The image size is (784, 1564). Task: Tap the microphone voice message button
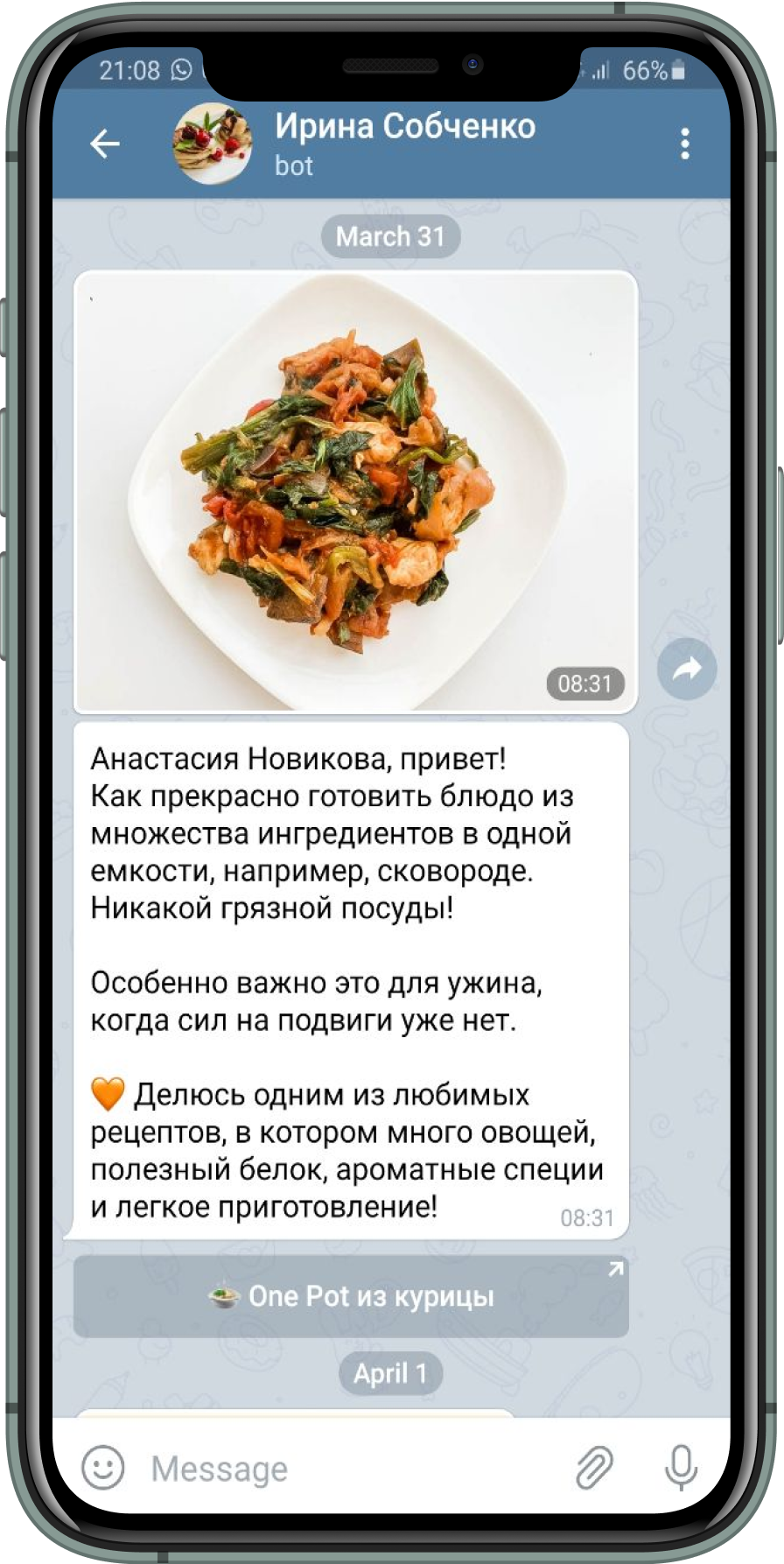681,1468
